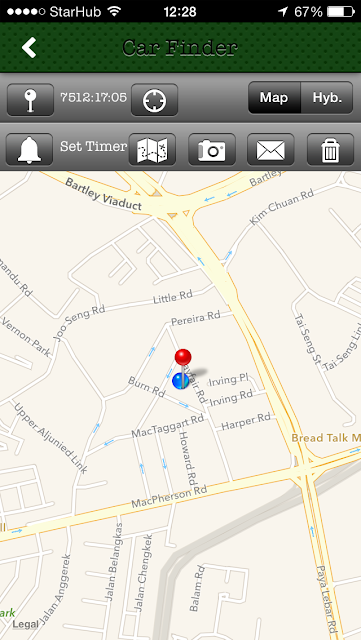Delete the saved location with trash
Screen dimensions: 361x640
click(x=330, y=149)
